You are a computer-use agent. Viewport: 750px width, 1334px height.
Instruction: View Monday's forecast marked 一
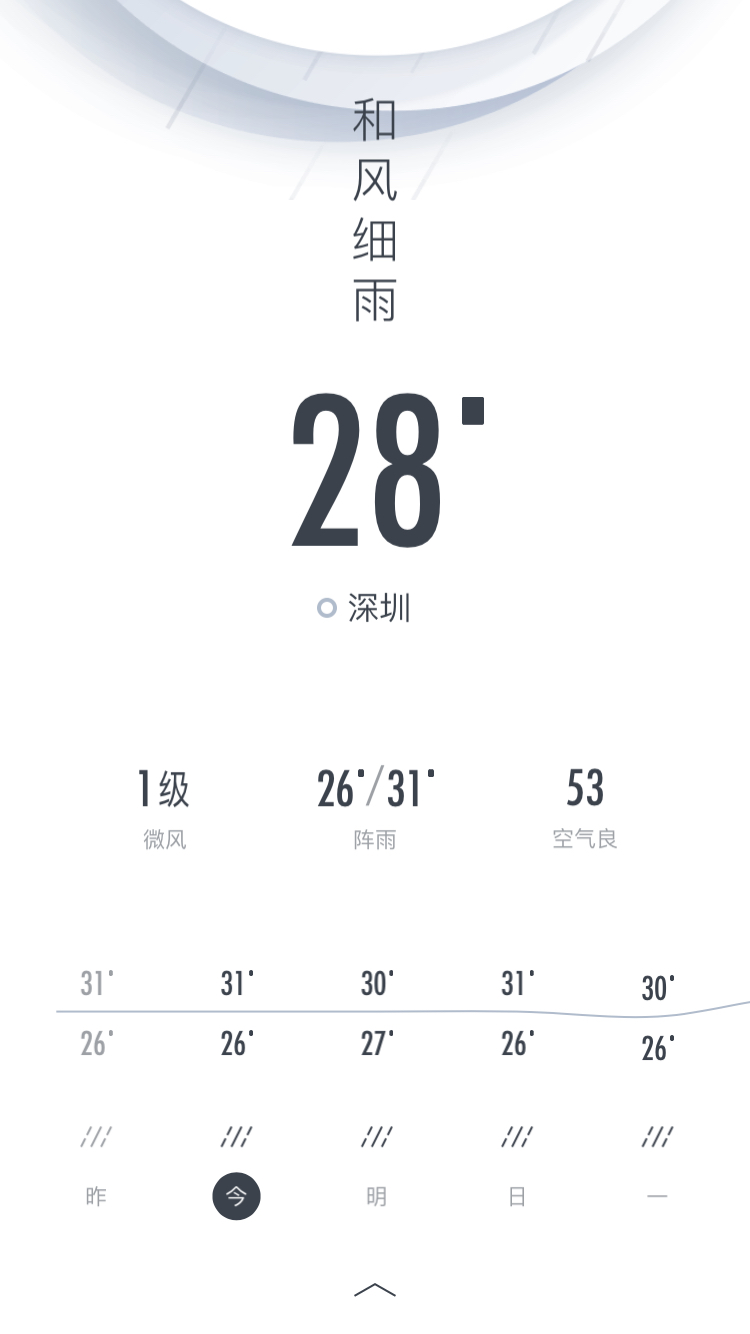point(657,1196)
